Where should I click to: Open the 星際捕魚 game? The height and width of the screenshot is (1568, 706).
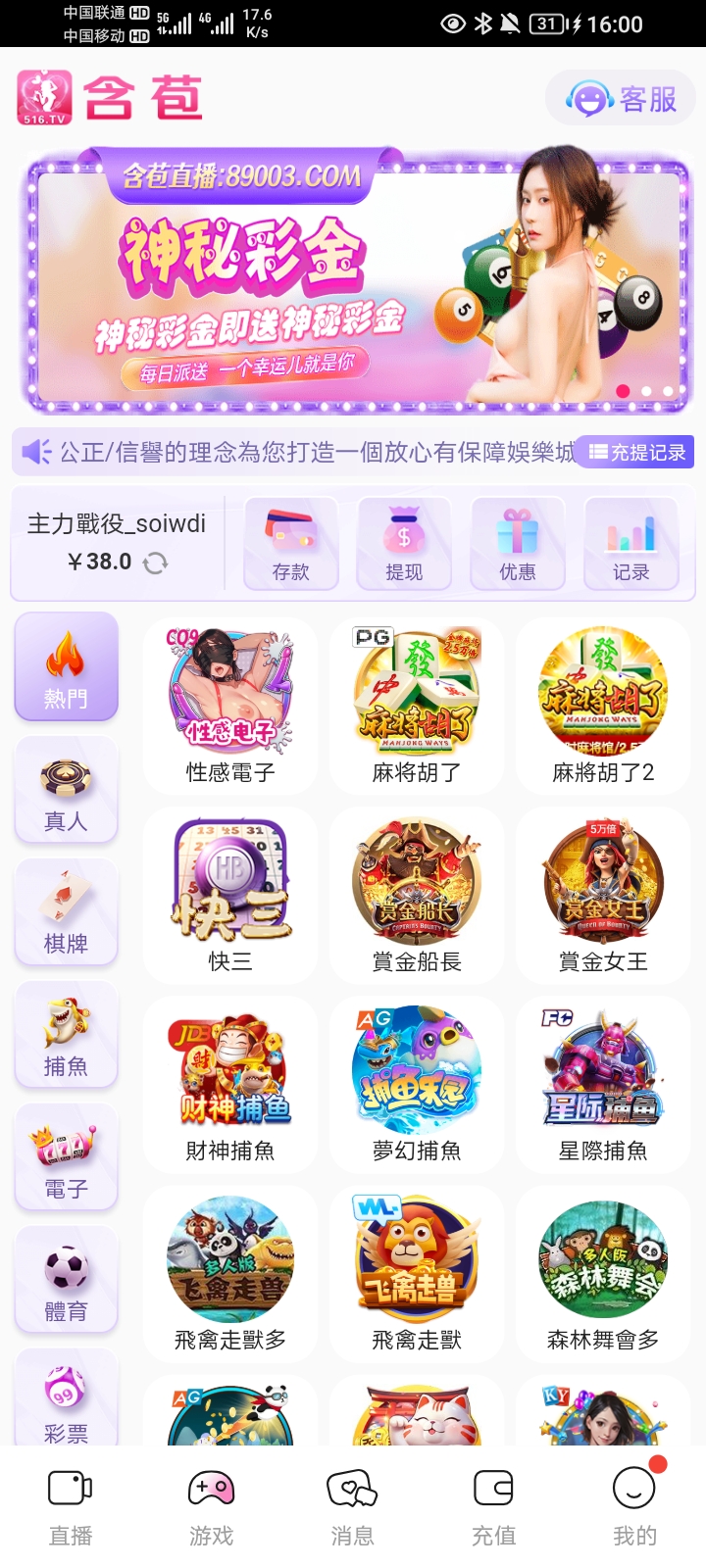click(603, 1082)
